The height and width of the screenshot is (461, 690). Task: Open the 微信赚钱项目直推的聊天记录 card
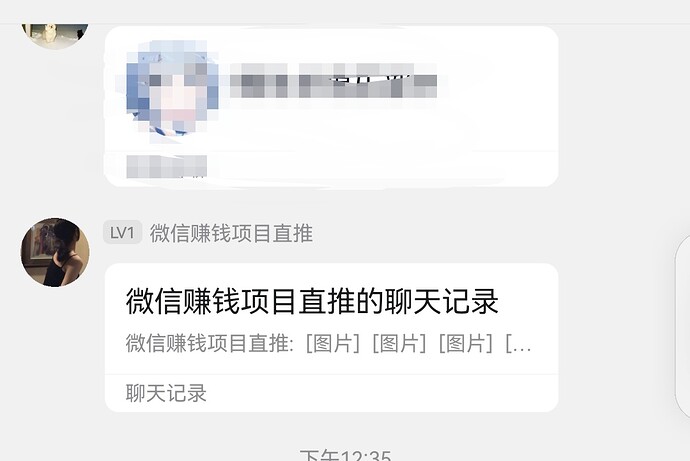tap(330, 335)
